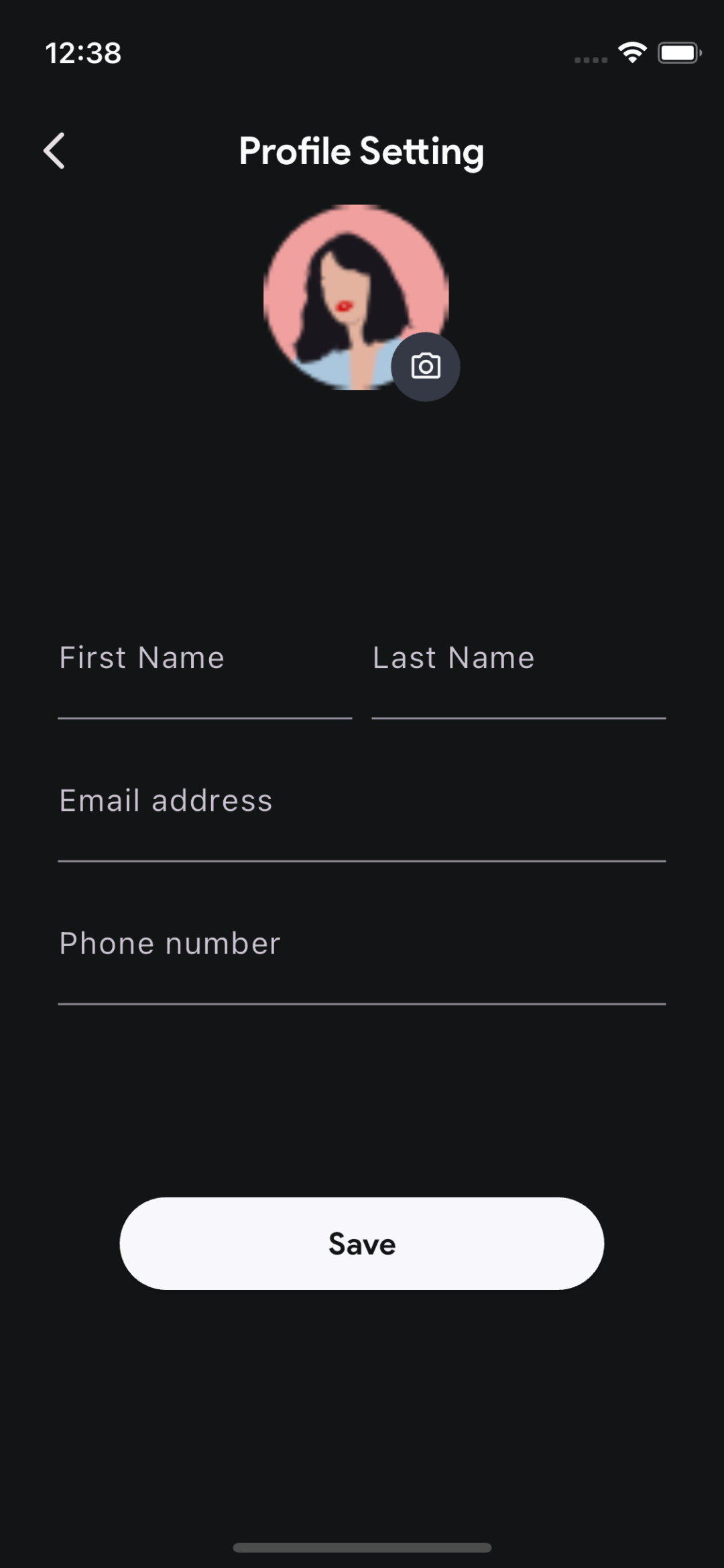
Task: Focus the First Name field
Action: [x=204, y=677]
